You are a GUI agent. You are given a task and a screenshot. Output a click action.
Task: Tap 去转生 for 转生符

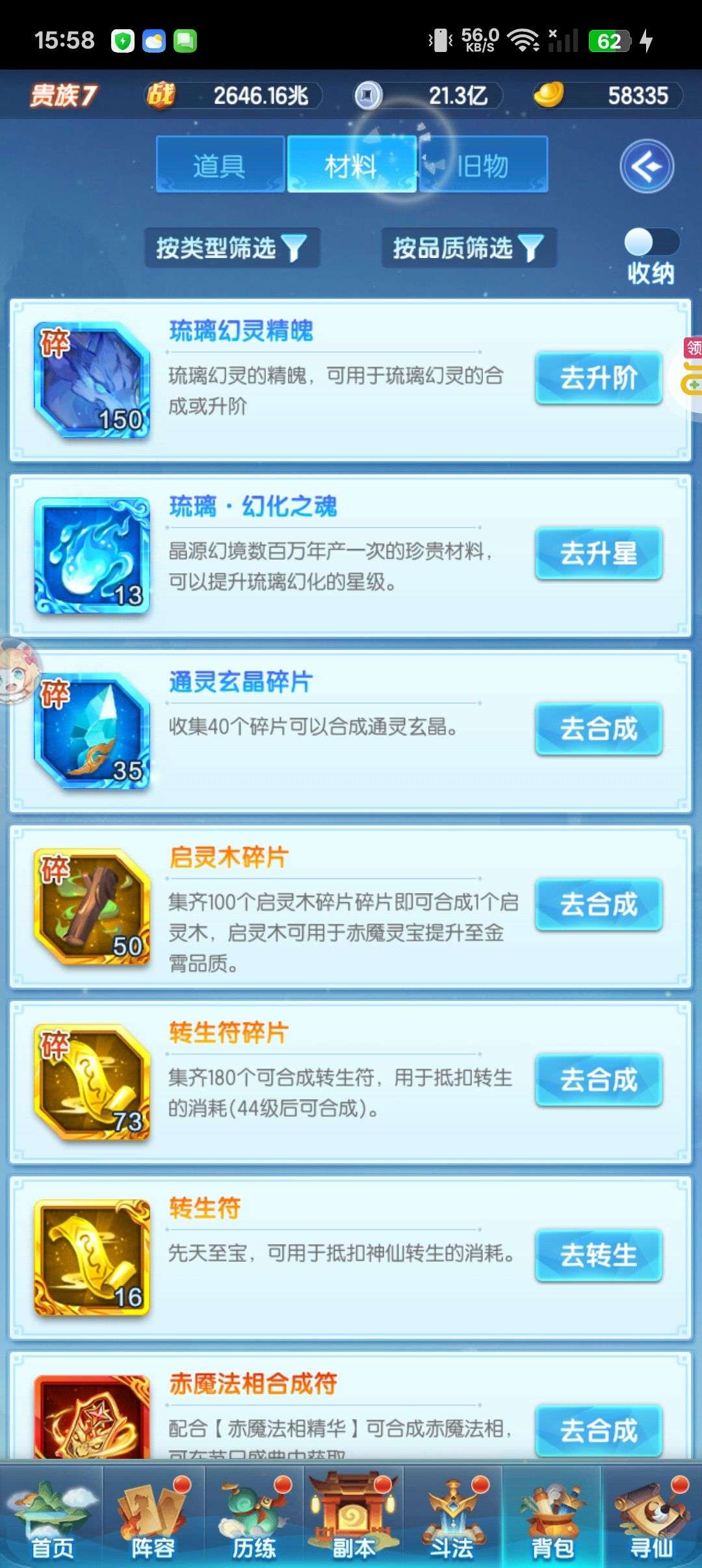click(x=599, y=1256)
